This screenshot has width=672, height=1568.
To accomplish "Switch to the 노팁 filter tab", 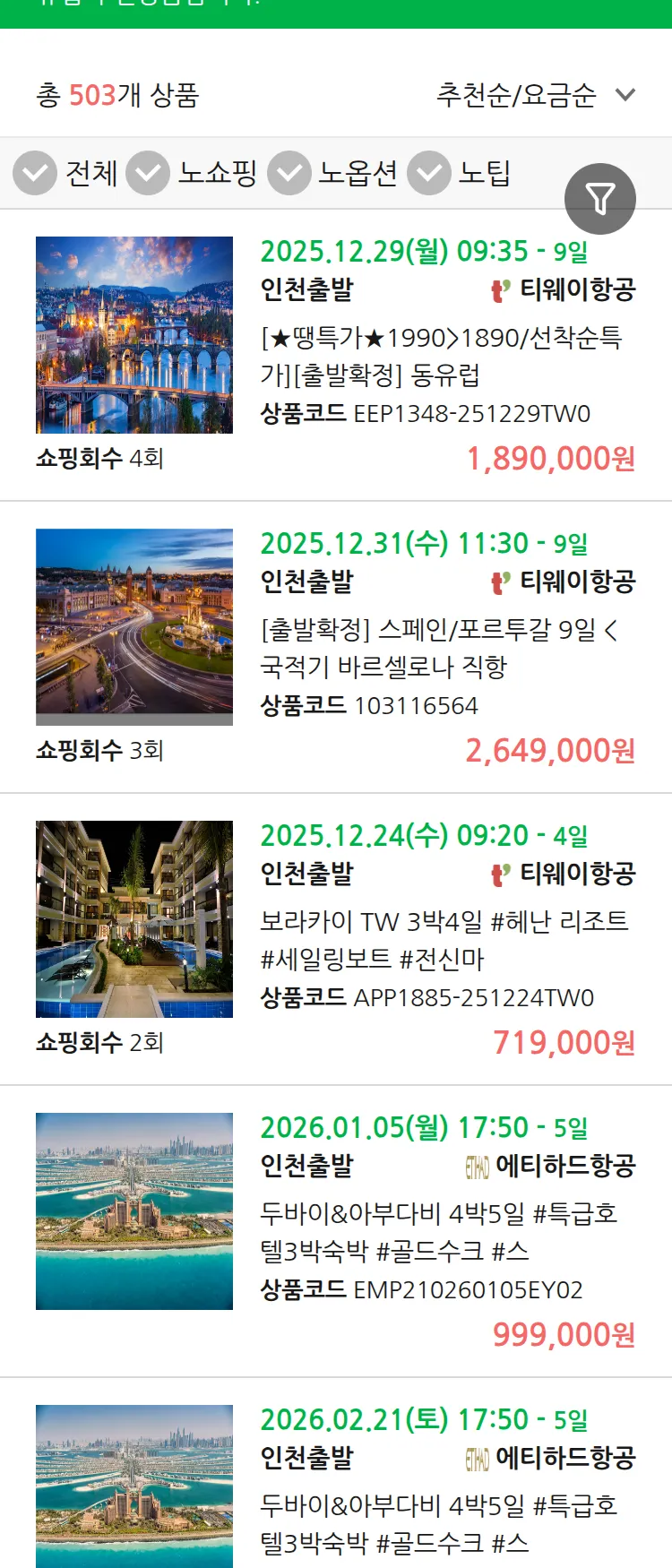I will [x=487, y=174].
